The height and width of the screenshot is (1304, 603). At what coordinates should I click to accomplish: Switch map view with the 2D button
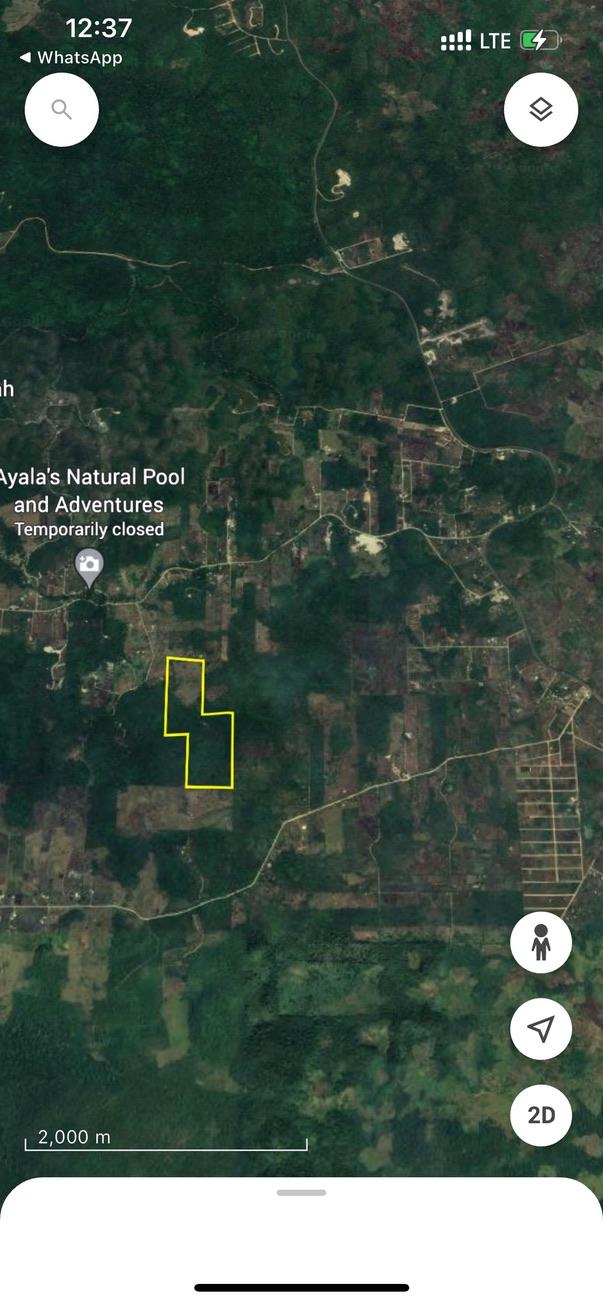(x=541, y=1115)
